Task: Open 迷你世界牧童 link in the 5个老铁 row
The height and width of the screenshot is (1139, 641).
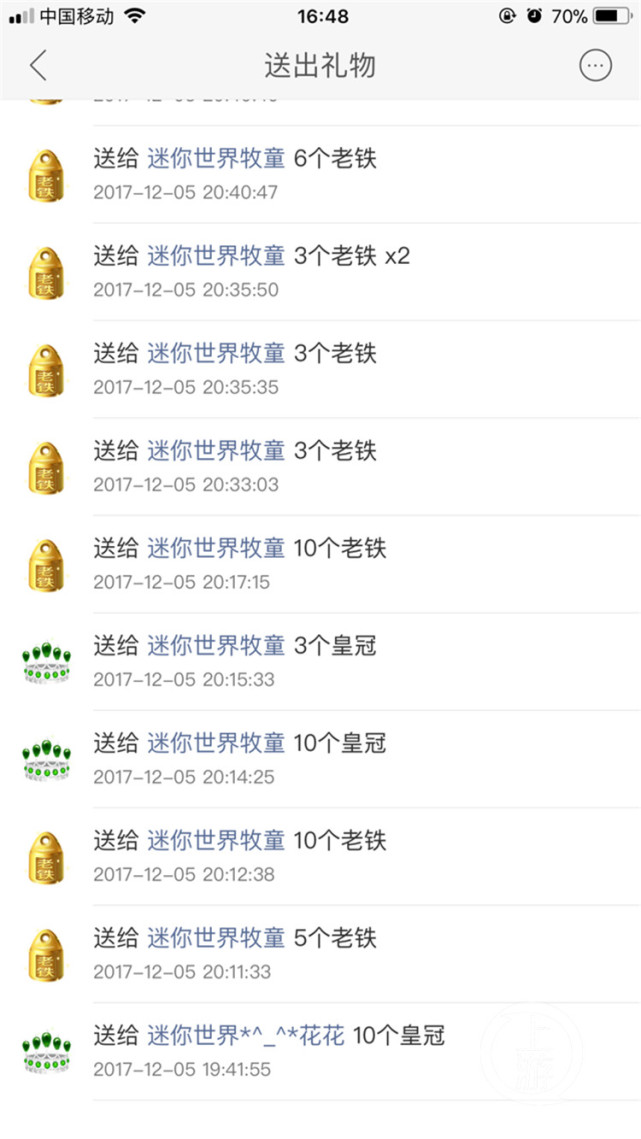Action: (216, 938)
